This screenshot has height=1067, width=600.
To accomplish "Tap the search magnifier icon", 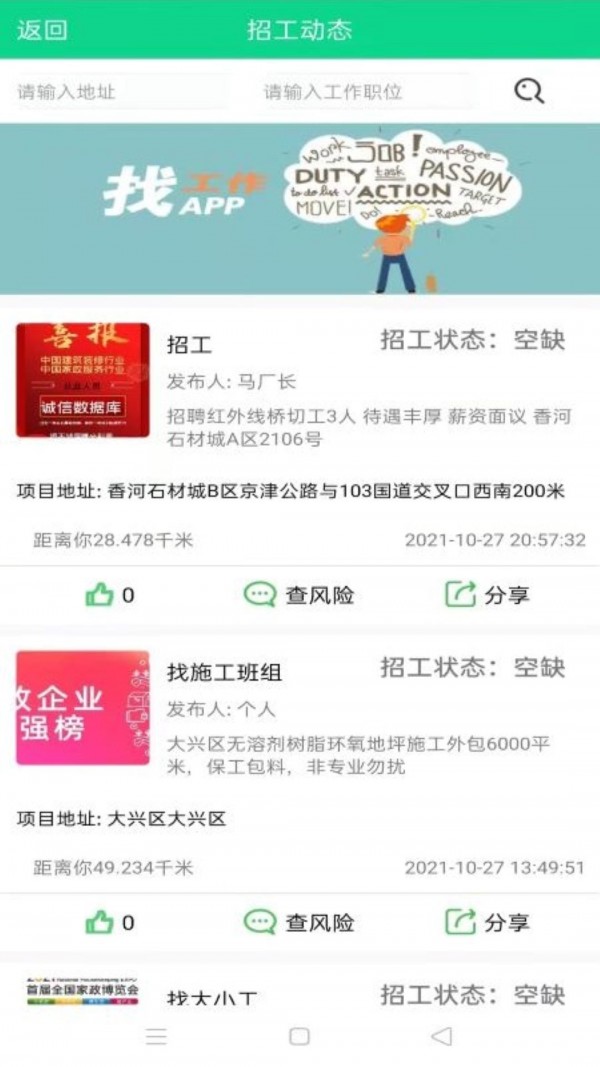I will point(529,92).
